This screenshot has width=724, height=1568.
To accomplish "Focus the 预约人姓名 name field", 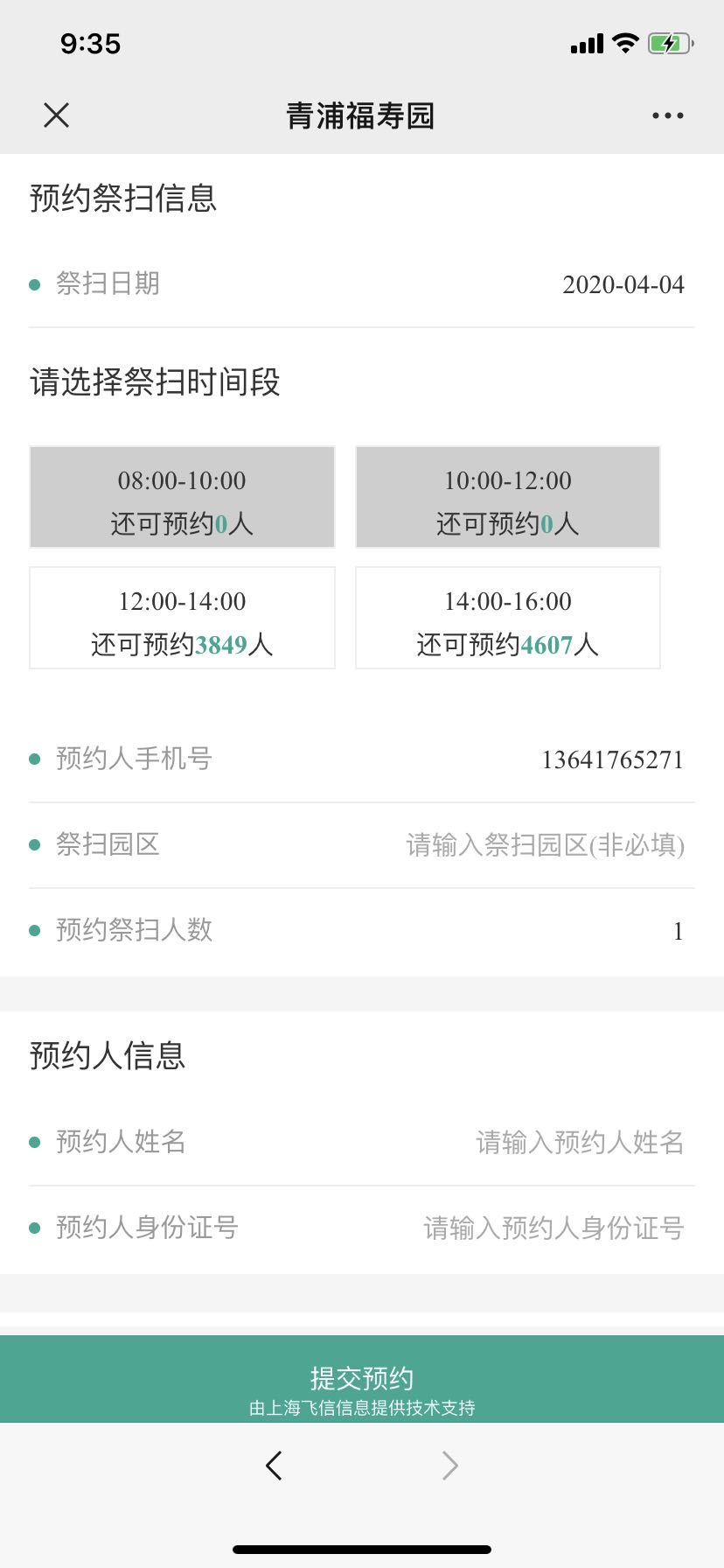I will 579,1142.
